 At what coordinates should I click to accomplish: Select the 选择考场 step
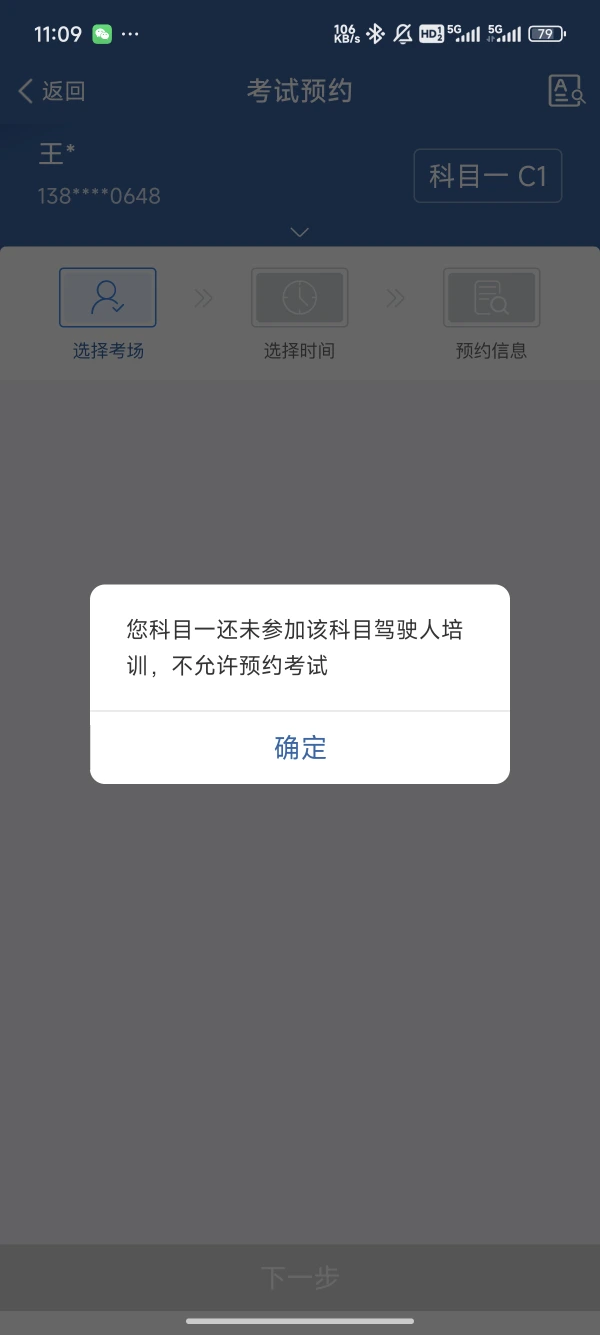(108, 314)
